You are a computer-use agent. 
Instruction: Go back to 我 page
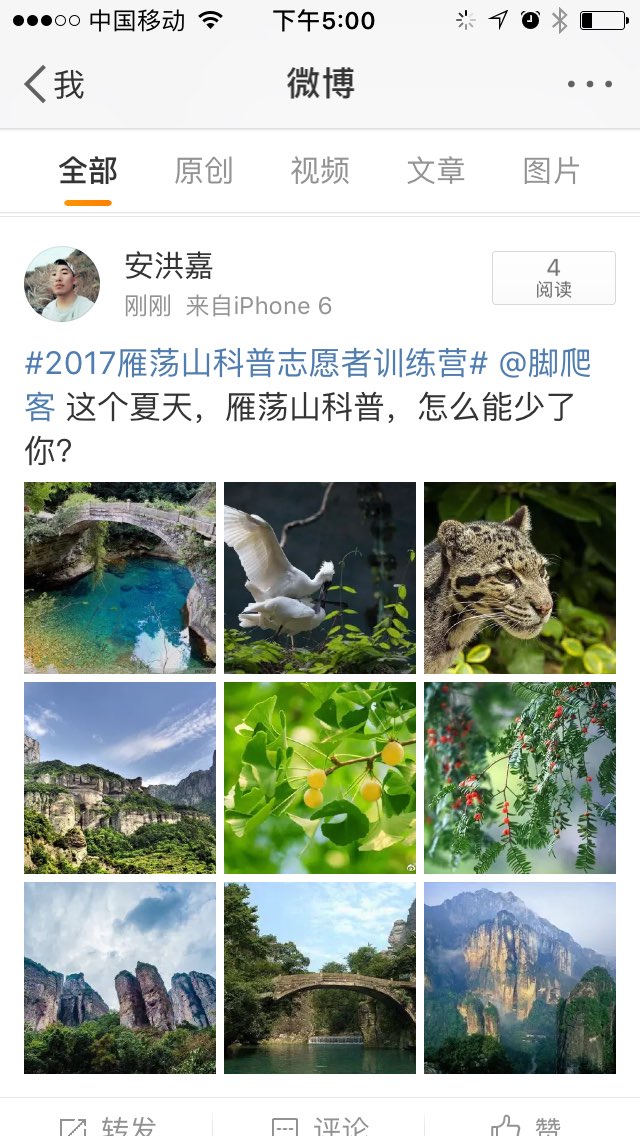click(54, 85)
